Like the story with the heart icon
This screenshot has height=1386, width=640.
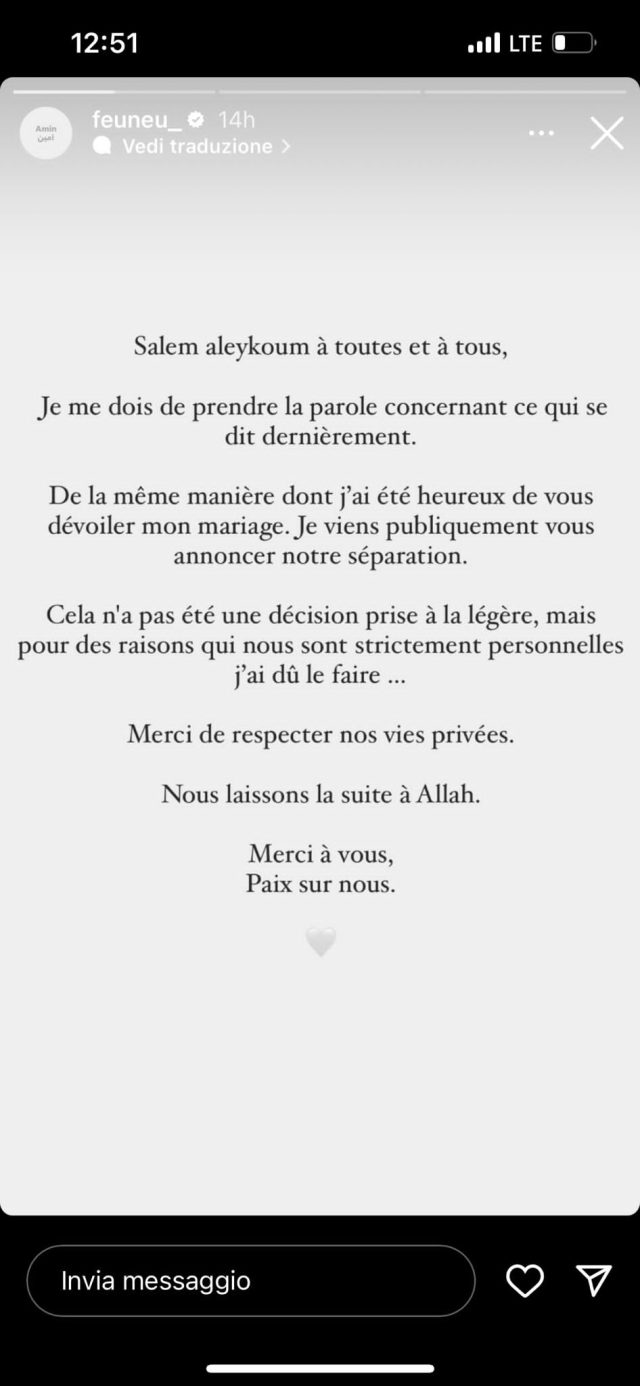coord(524,1281)
